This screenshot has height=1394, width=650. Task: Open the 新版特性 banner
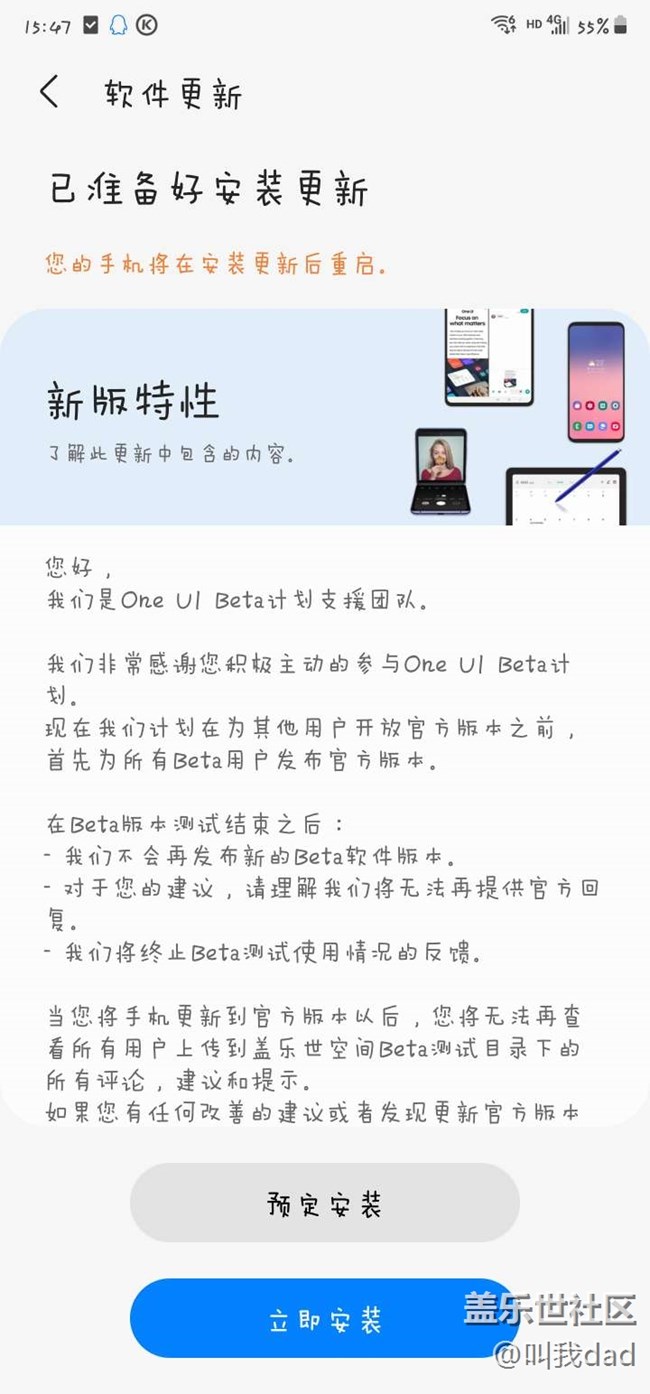324,417
